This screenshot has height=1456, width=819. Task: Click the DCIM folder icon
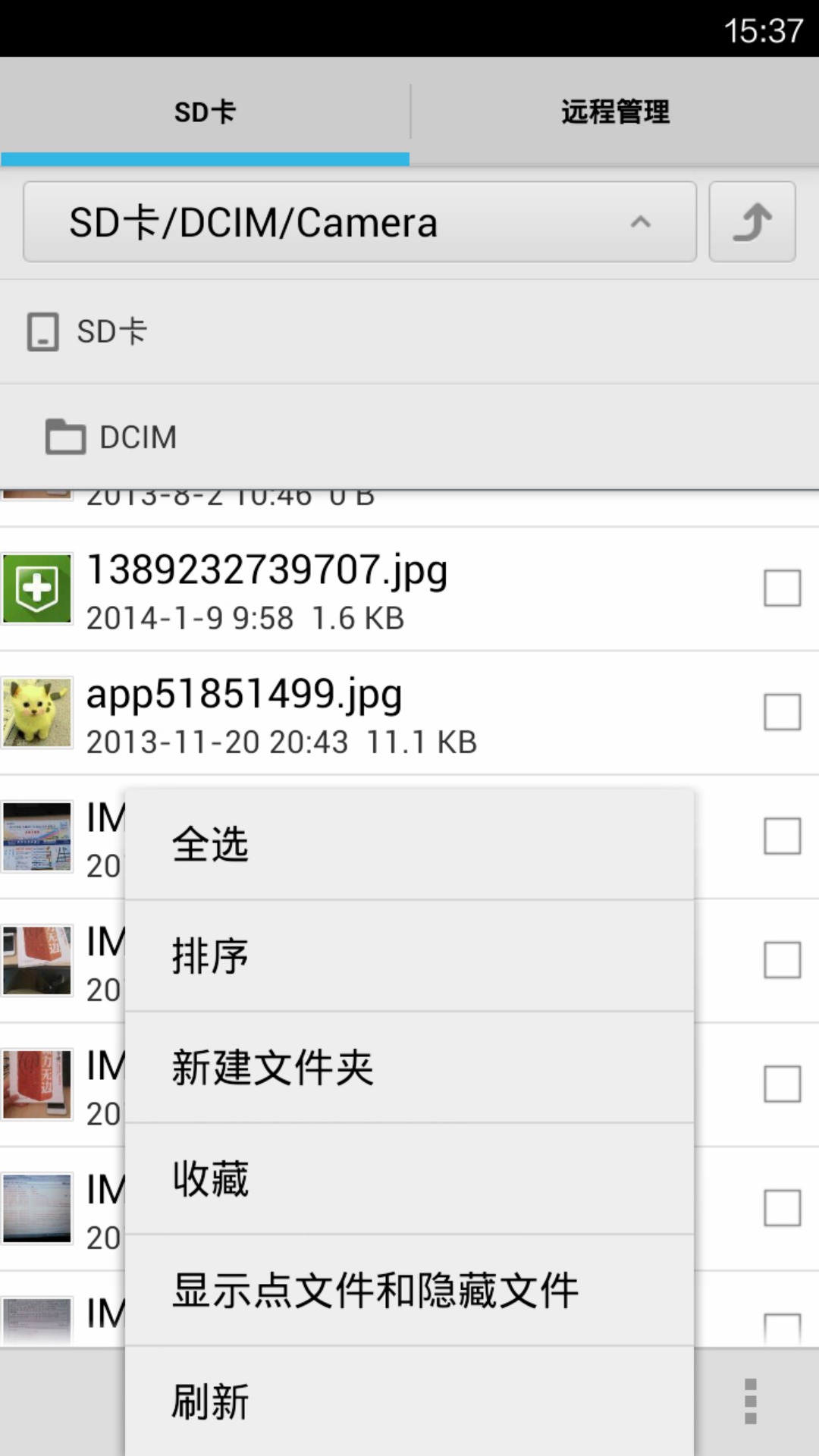pyautogui.click(x=64, y=437)
